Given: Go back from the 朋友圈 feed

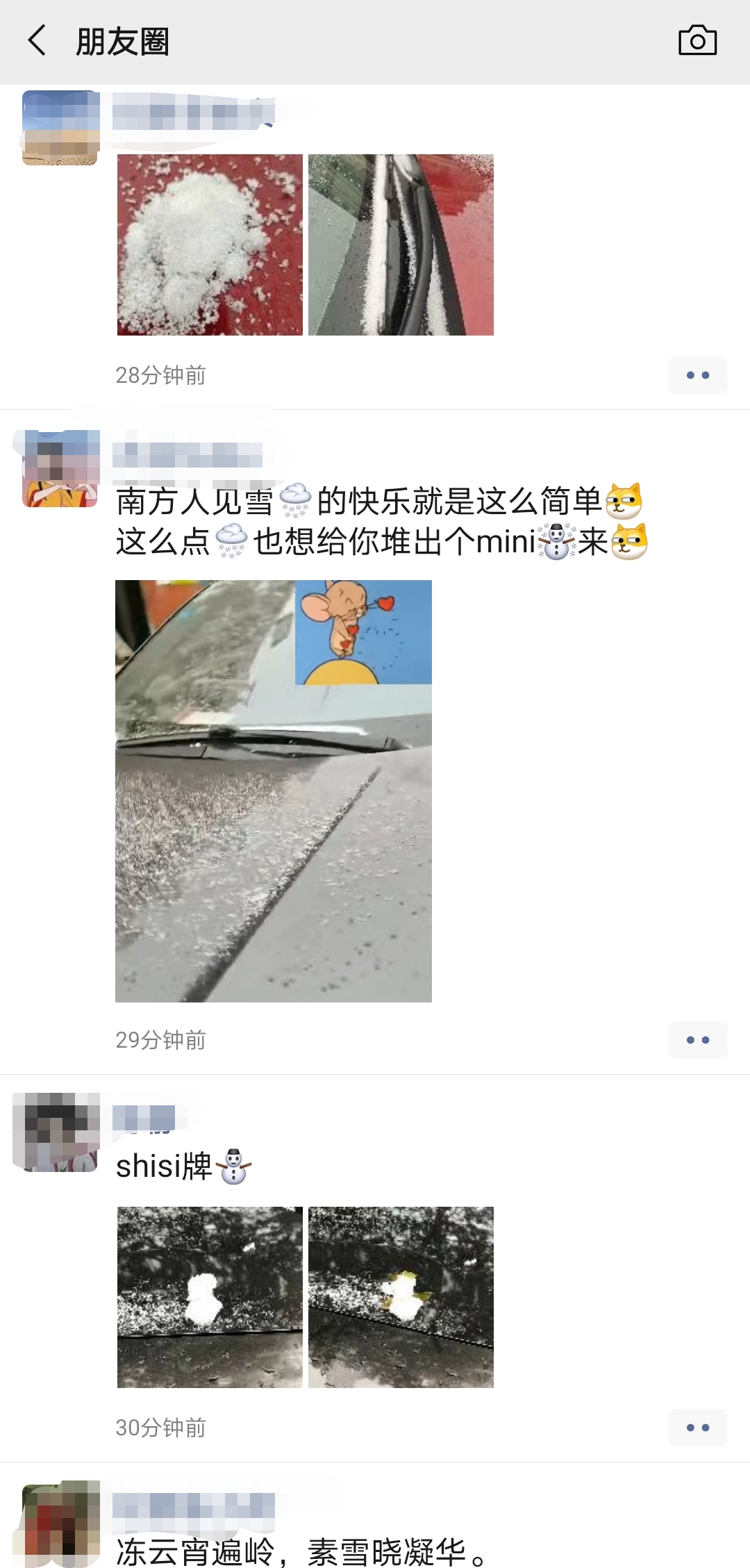Looking at the screenshot, I should click(x=37, y=40).
